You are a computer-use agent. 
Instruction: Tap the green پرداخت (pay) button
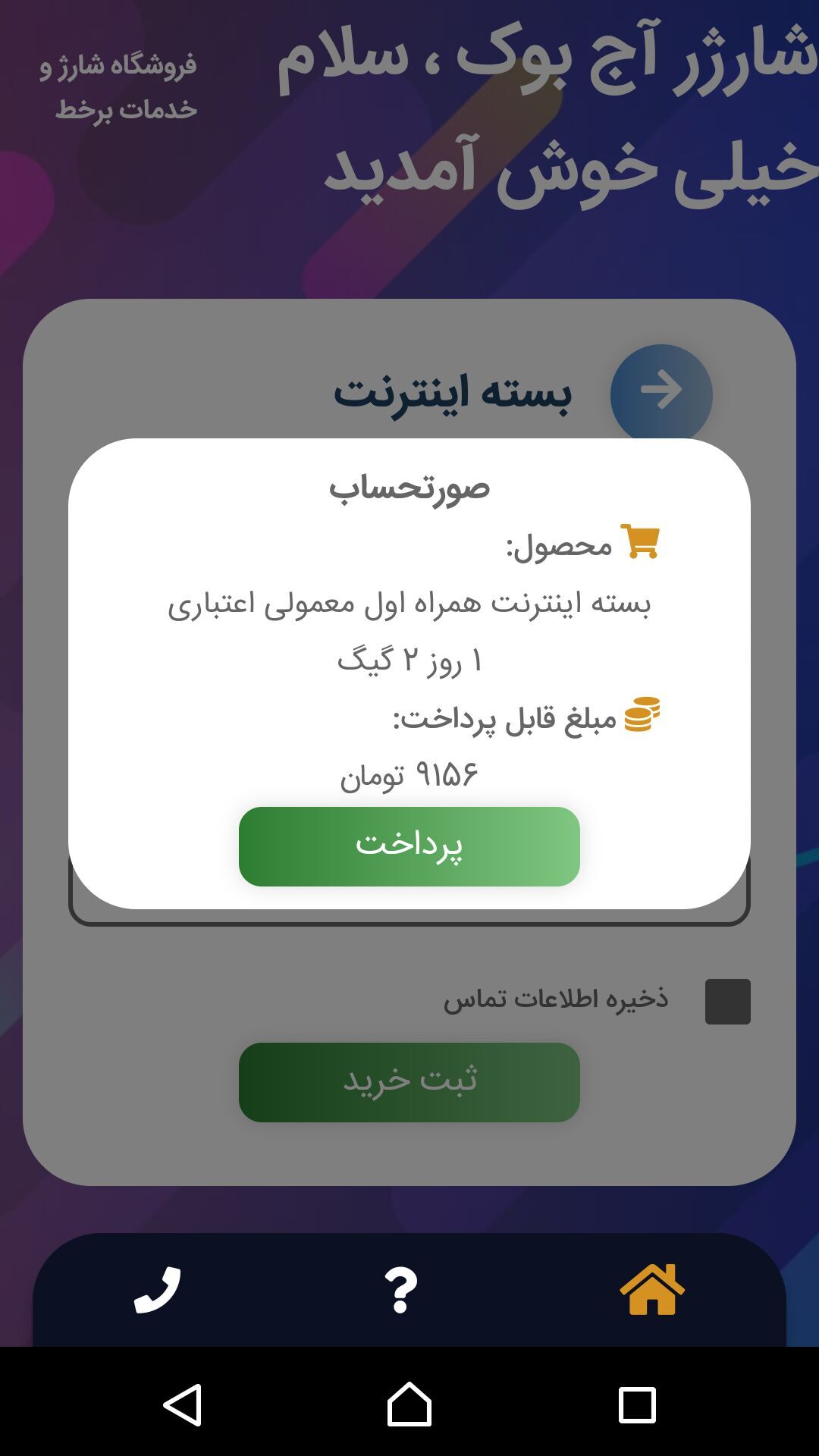click(x=409, y=846)
